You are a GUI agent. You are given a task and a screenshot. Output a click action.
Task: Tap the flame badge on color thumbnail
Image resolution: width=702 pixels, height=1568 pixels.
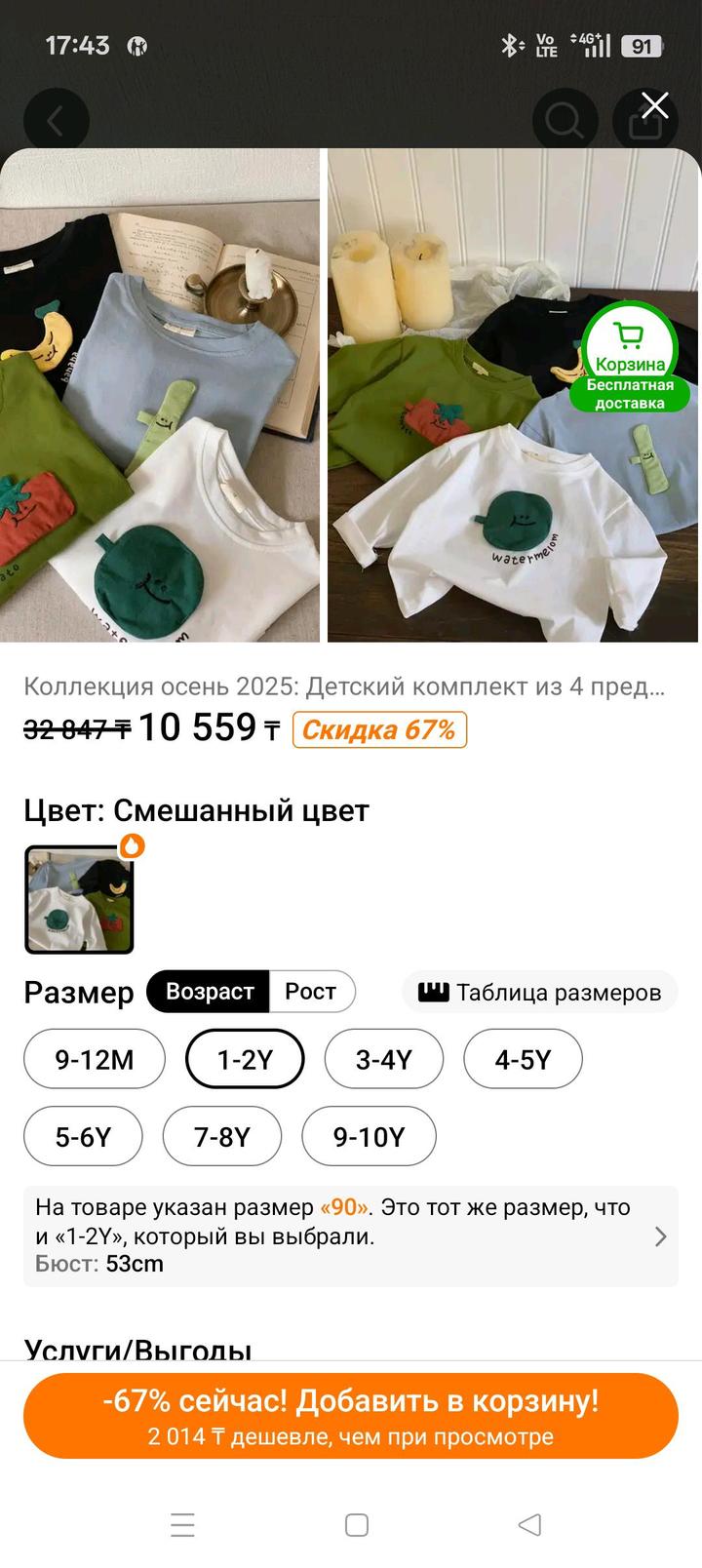click(132, 847)
